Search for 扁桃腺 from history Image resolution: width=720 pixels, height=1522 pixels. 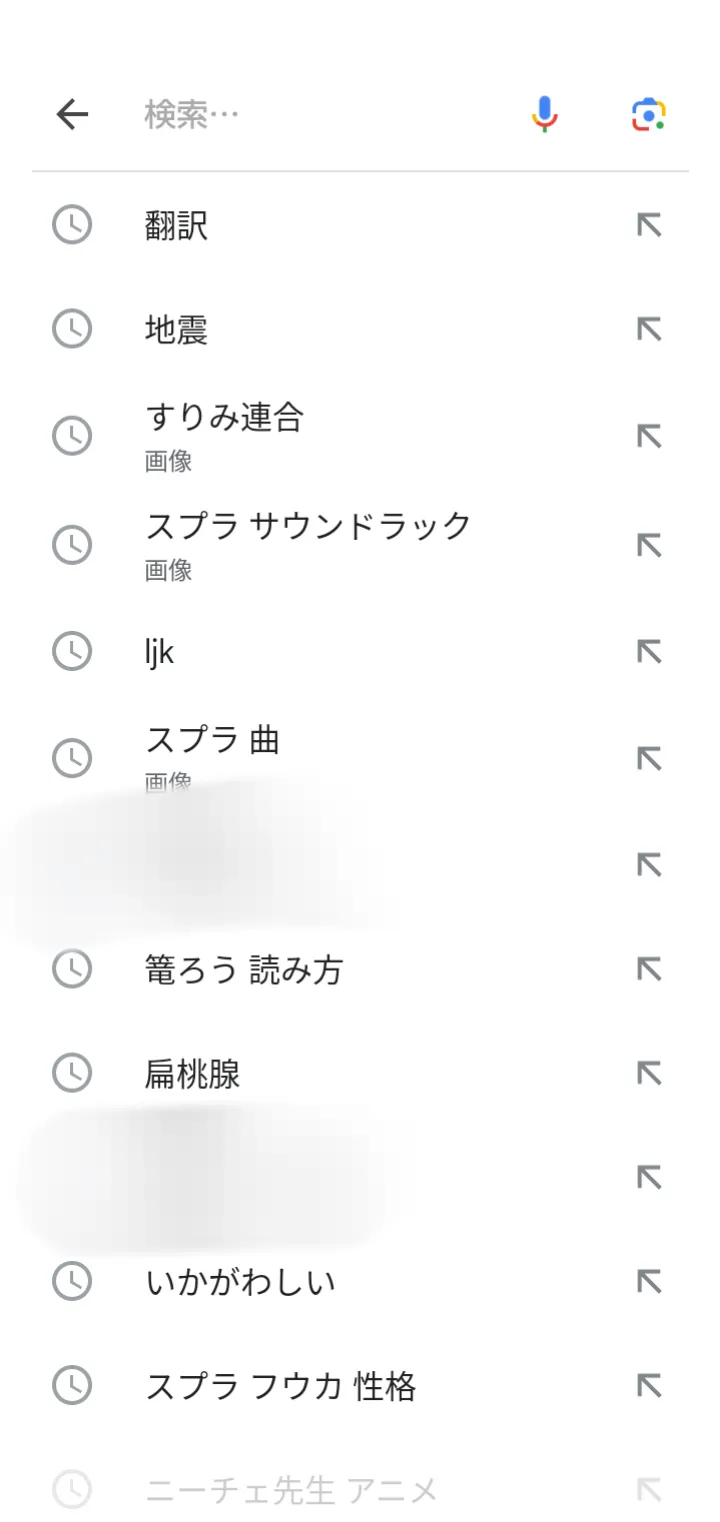point(360,1074)
